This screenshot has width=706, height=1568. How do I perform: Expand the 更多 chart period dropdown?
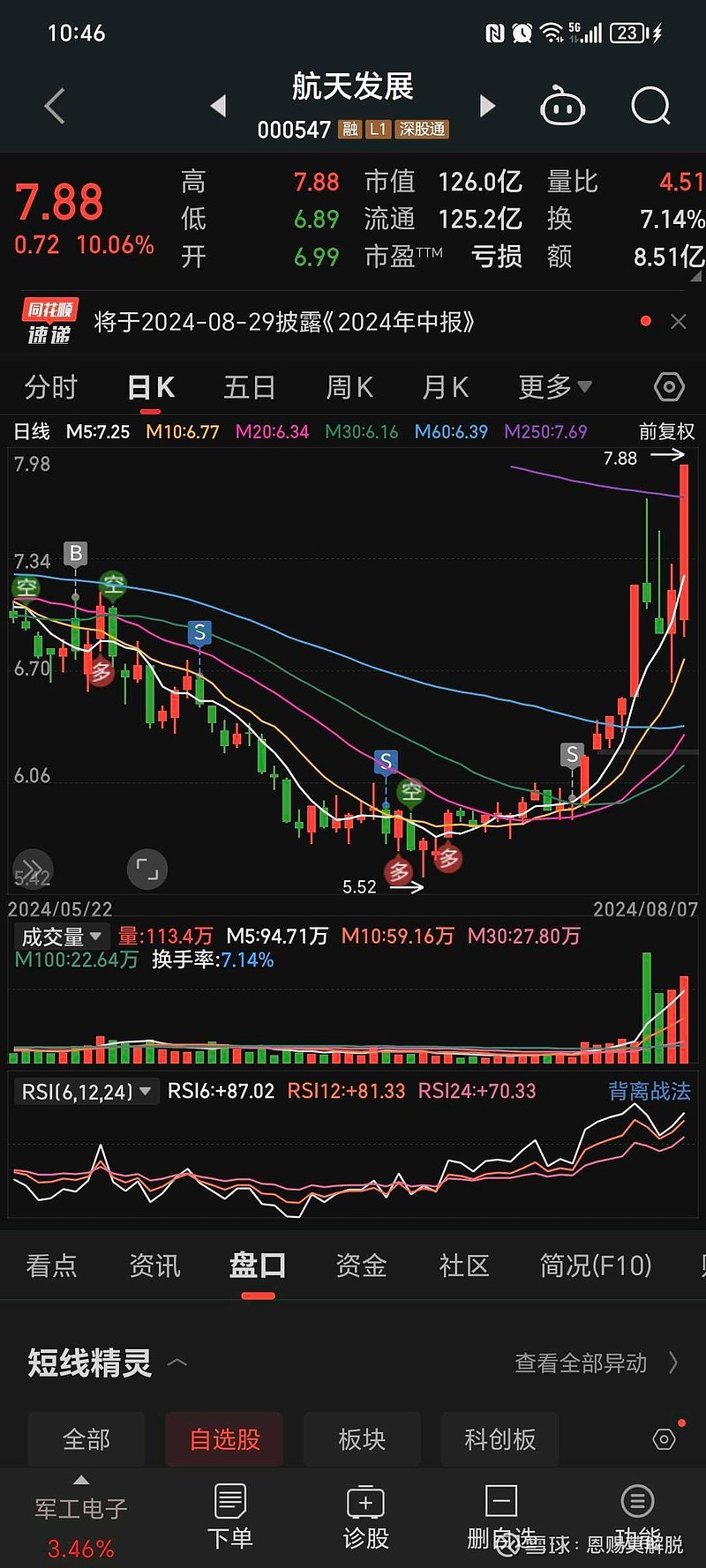tap(555, 387)
